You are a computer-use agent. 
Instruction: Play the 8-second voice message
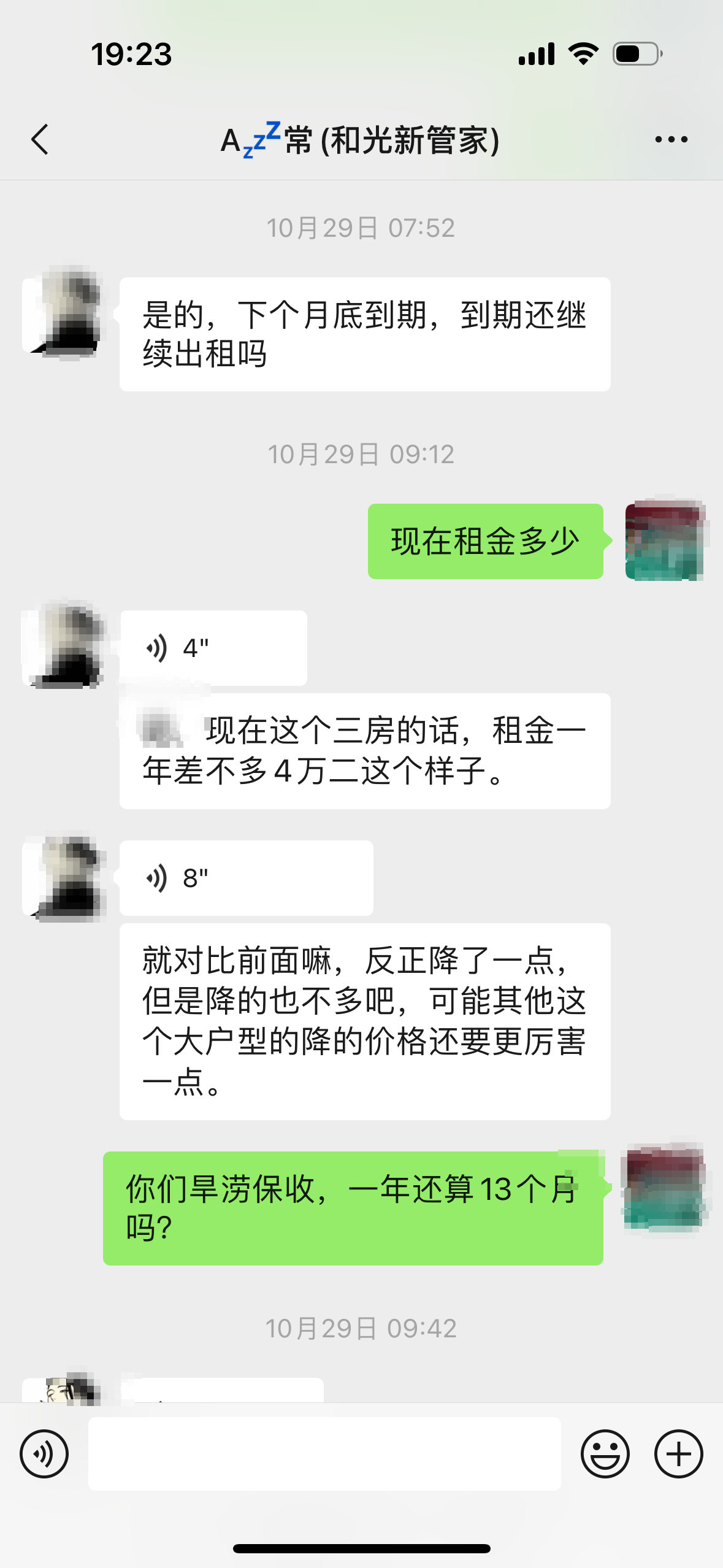pyautogui.click(x=245, y=878)
